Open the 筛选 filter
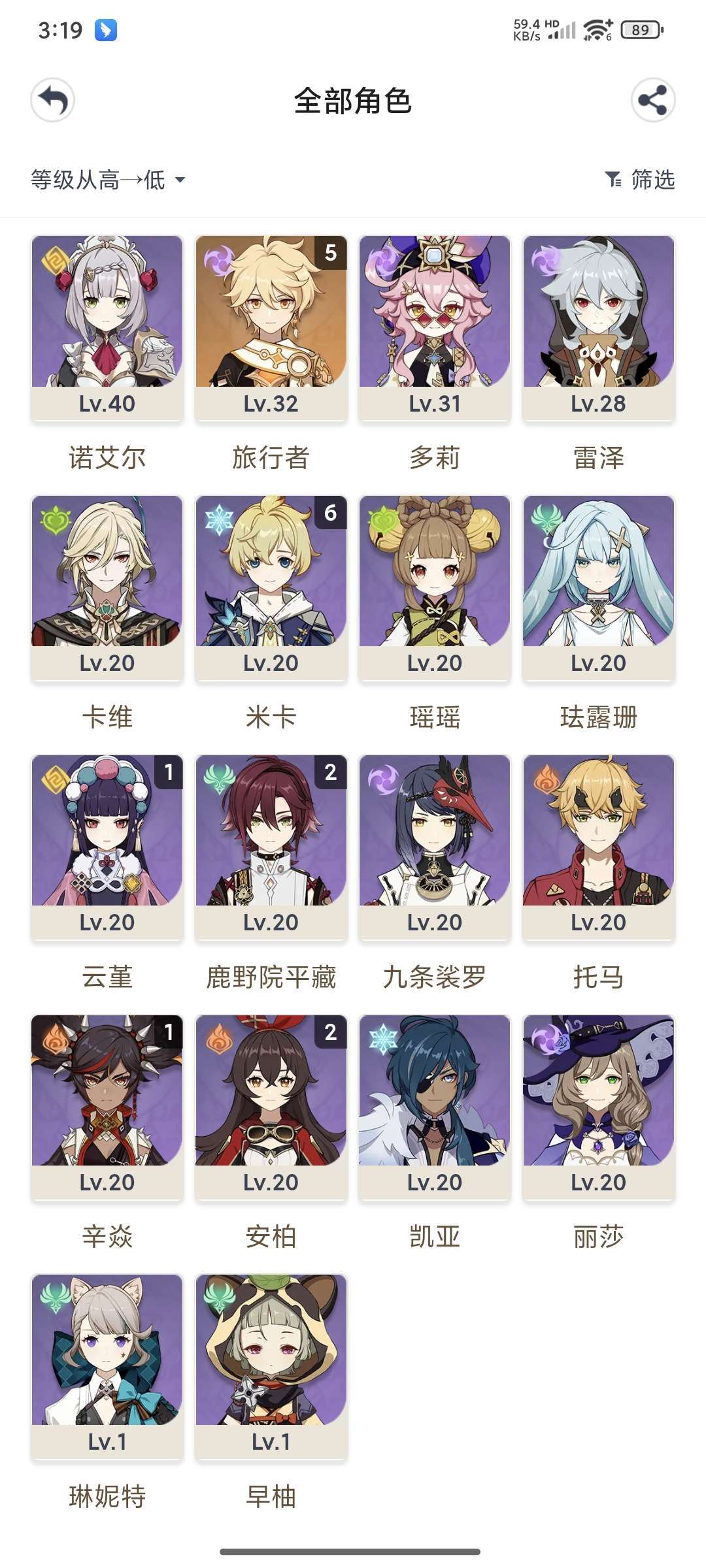This screenshot has height=1568, width=706. pyautogui.click(x=640, y=180)
